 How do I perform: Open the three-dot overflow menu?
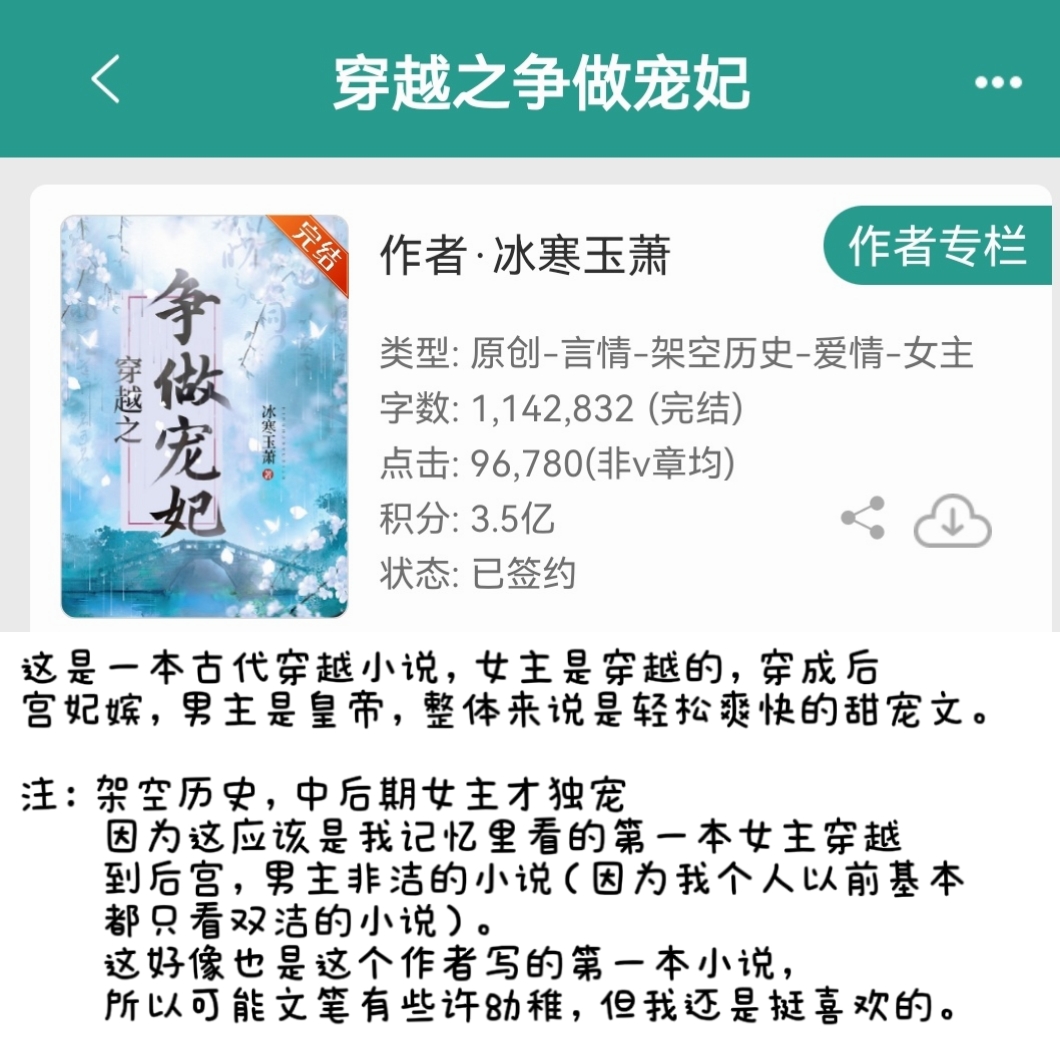coord(997,82)
